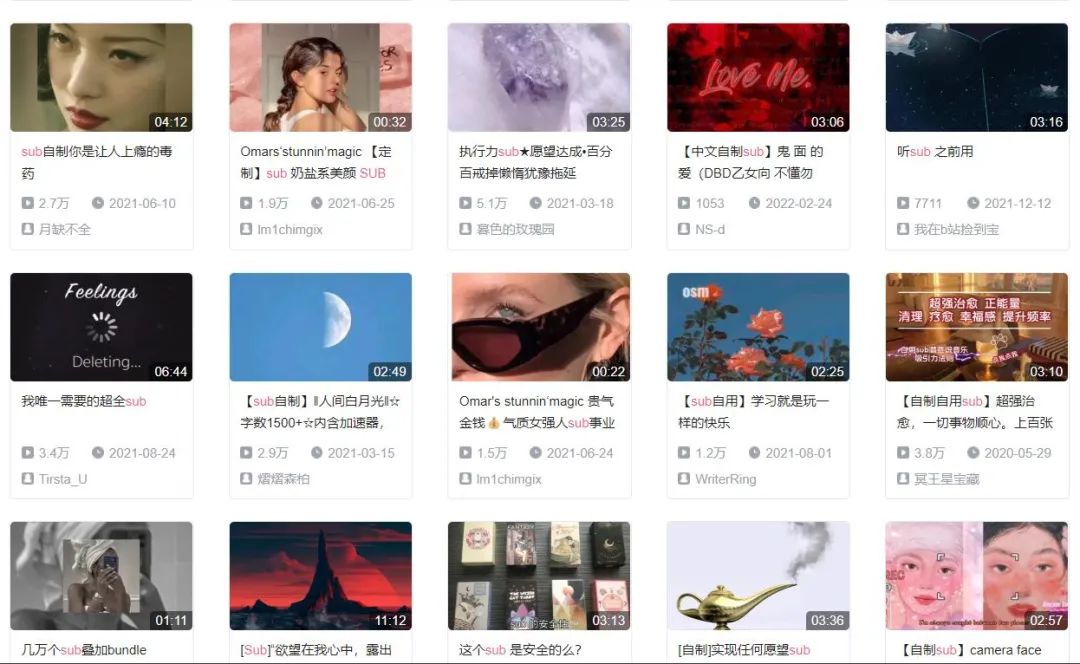Visit uploader 暮色的玫瑰园's profile
Screen dimensions: 1080x664
point(514,229)
